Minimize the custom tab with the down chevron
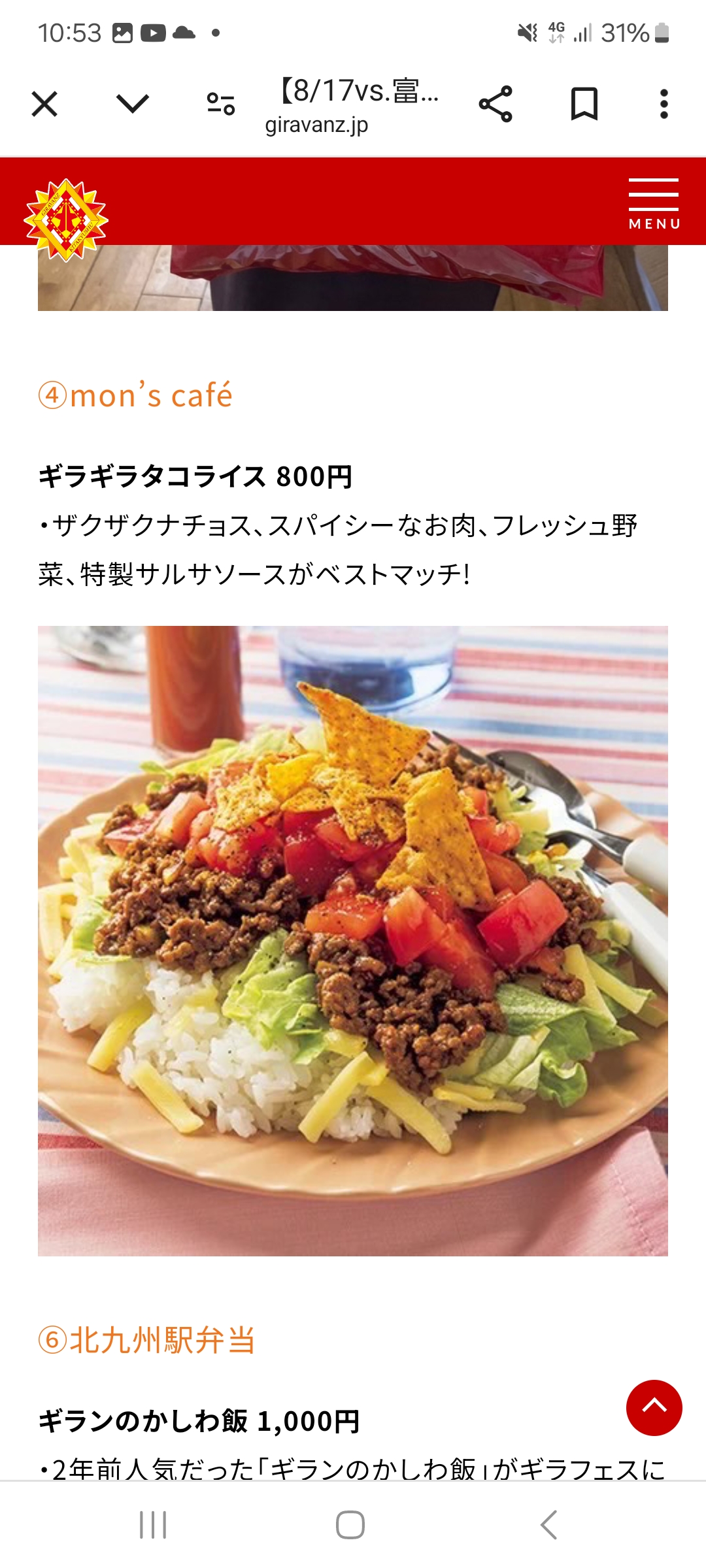The width and height of the screenshot is (706, 1568). click(133, 103)
